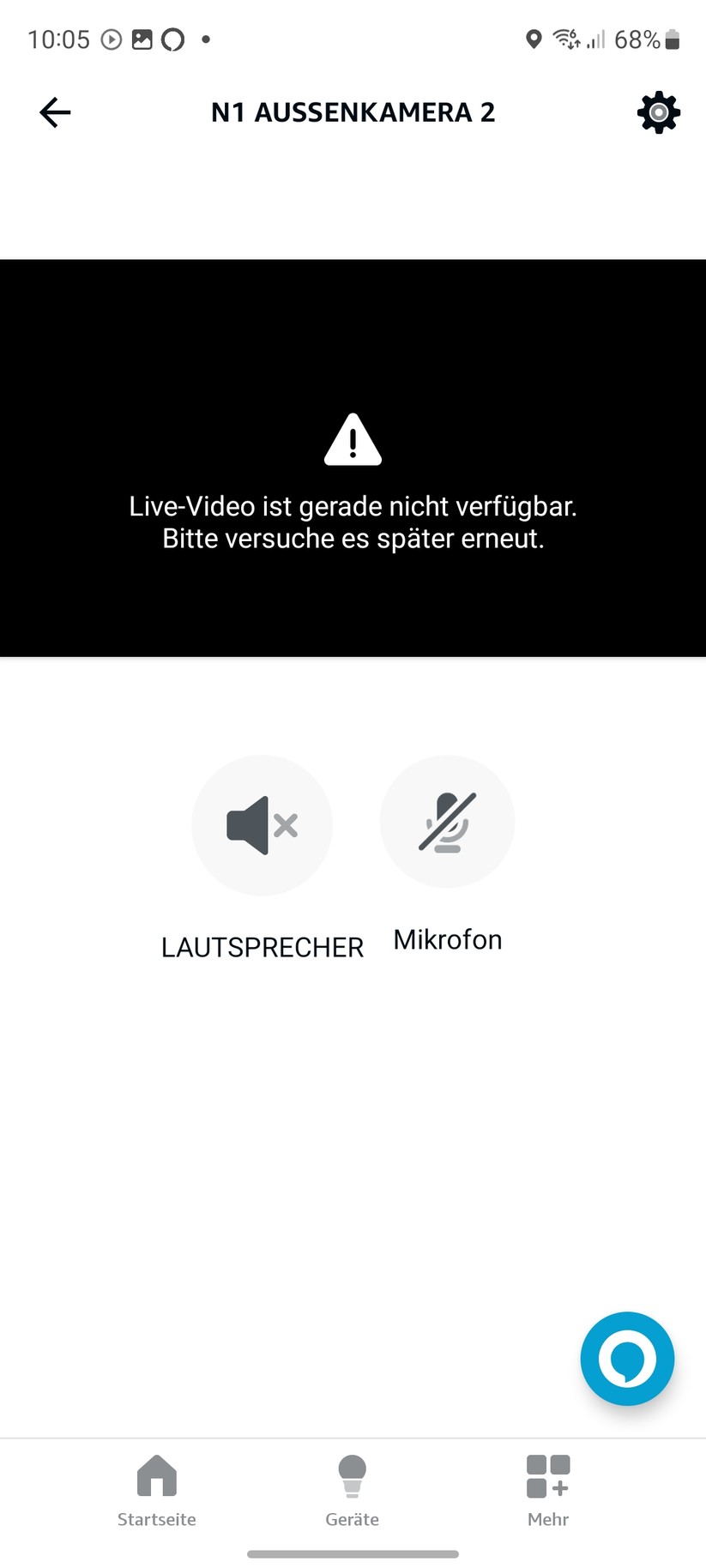This screenshot has height=1568, width=706.
Task: Tap the Wi-Fi indicator in the status bar
Action: (x=564, y=39)
